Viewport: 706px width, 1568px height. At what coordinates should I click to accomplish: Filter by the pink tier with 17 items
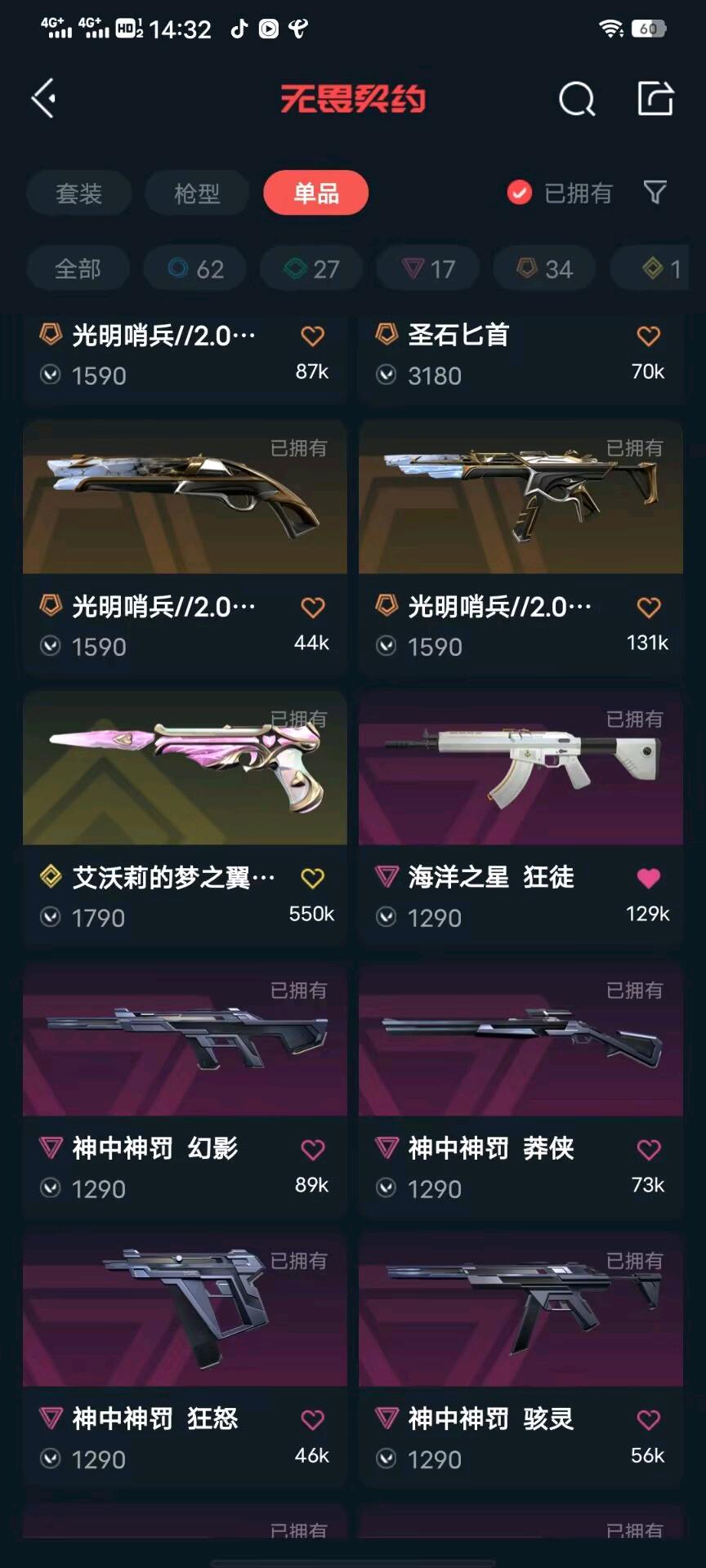pos(428,269)
